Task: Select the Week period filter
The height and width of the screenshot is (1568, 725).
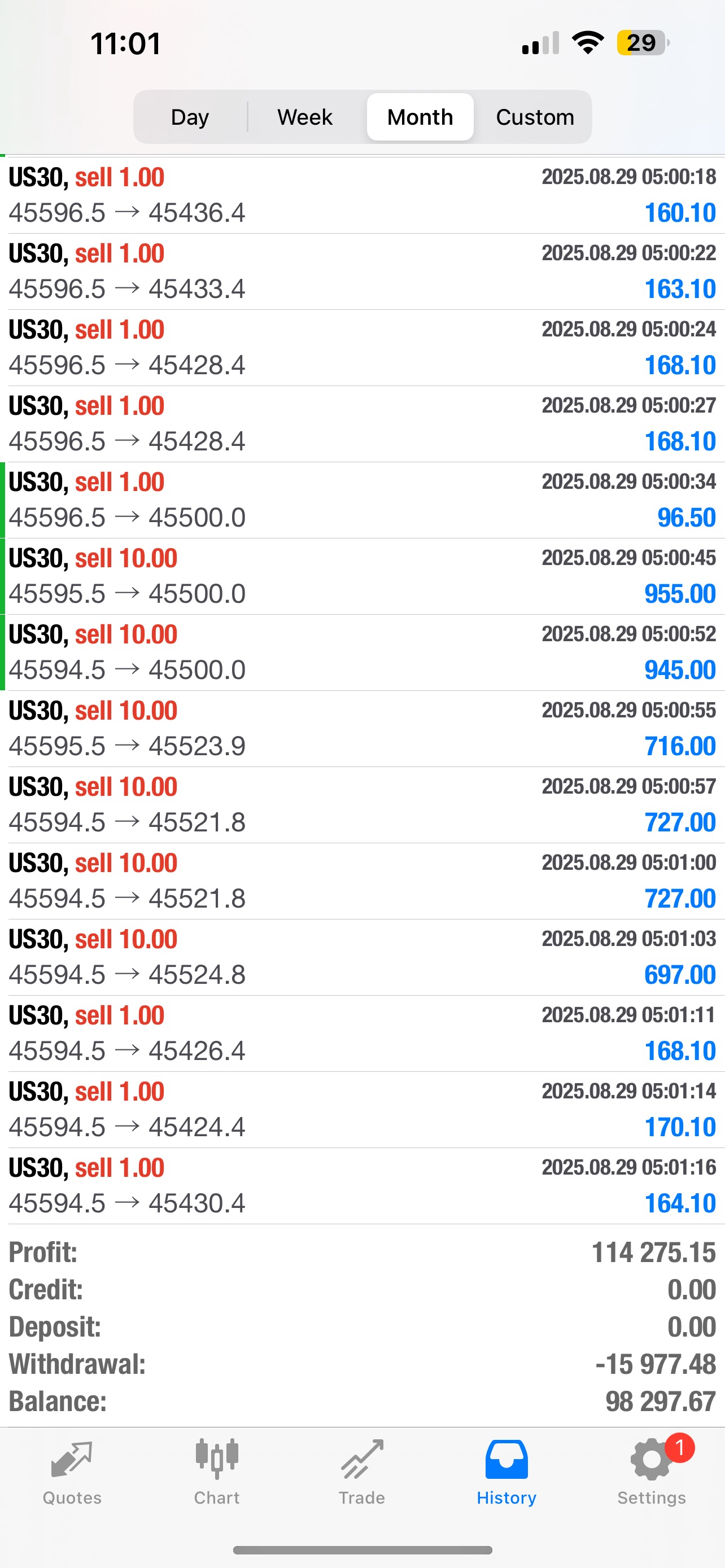Action: [304, 116]
